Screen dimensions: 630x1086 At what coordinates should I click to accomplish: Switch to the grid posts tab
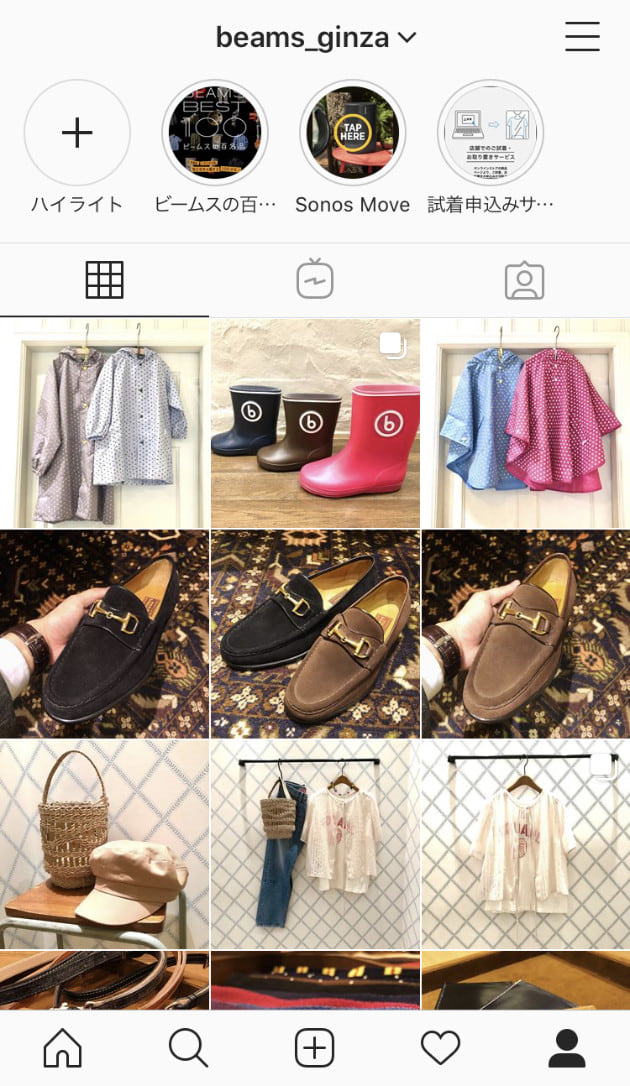click(104, 281)
